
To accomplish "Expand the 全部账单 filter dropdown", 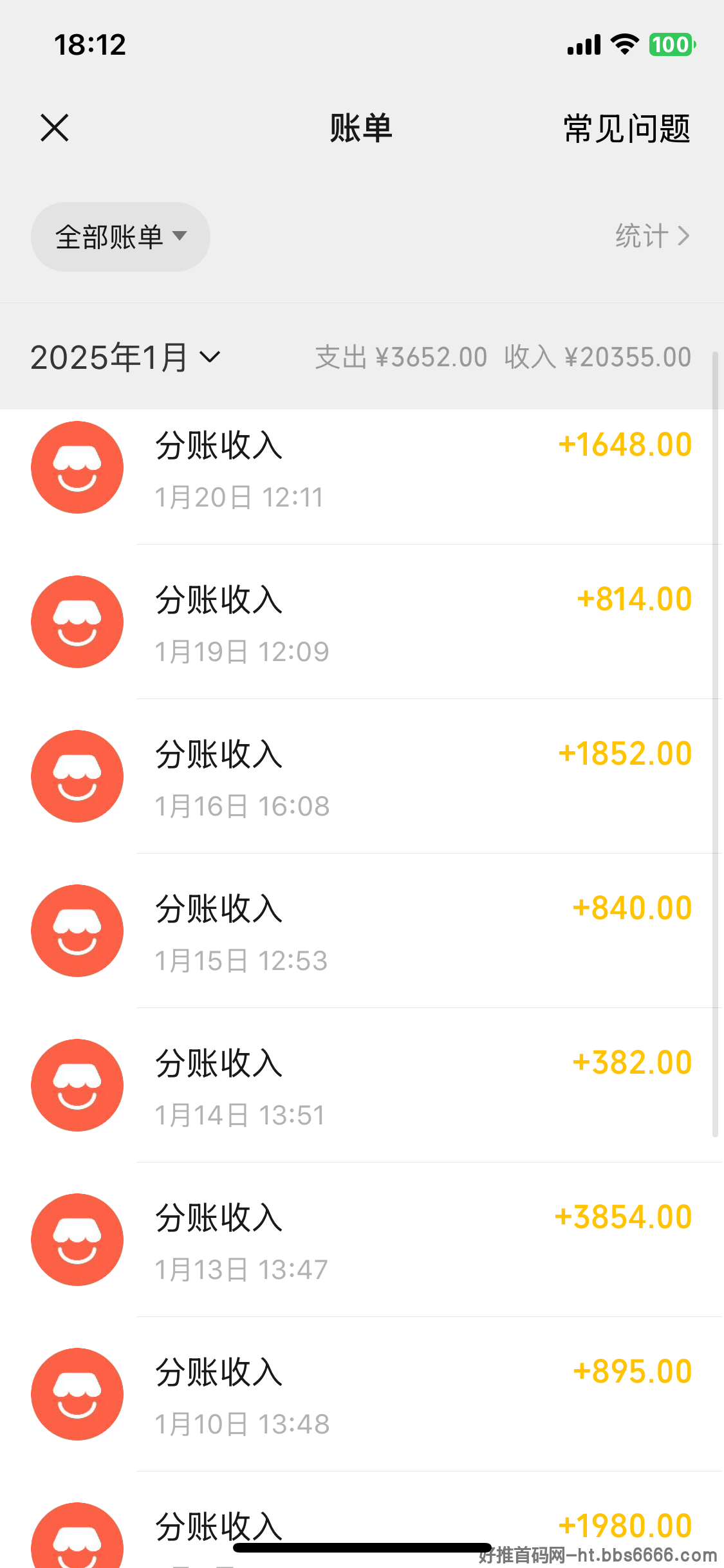I will click(x=120, y=237).
